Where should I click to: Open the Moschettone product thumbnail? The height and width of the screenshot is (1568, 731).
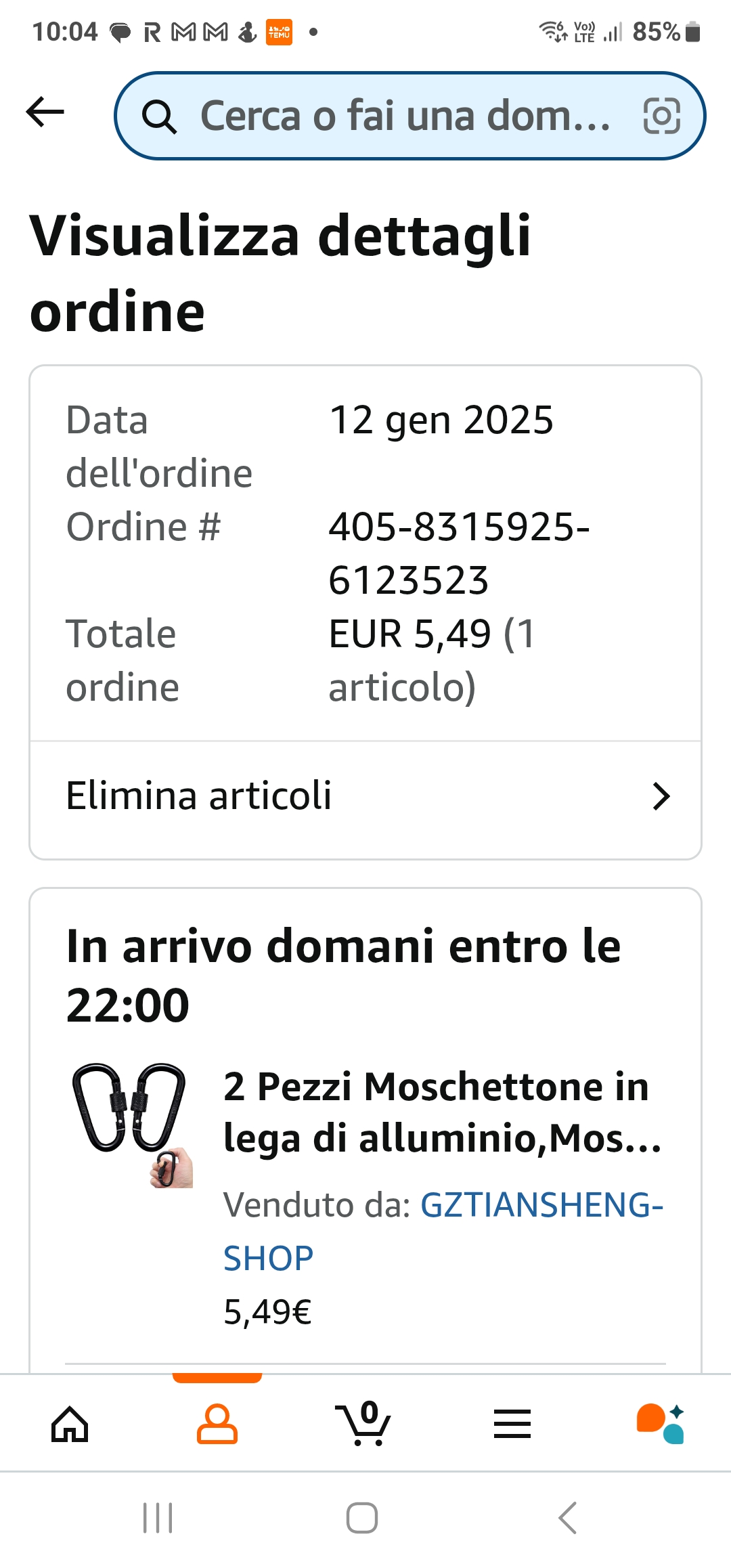[x=132, y=1124]
